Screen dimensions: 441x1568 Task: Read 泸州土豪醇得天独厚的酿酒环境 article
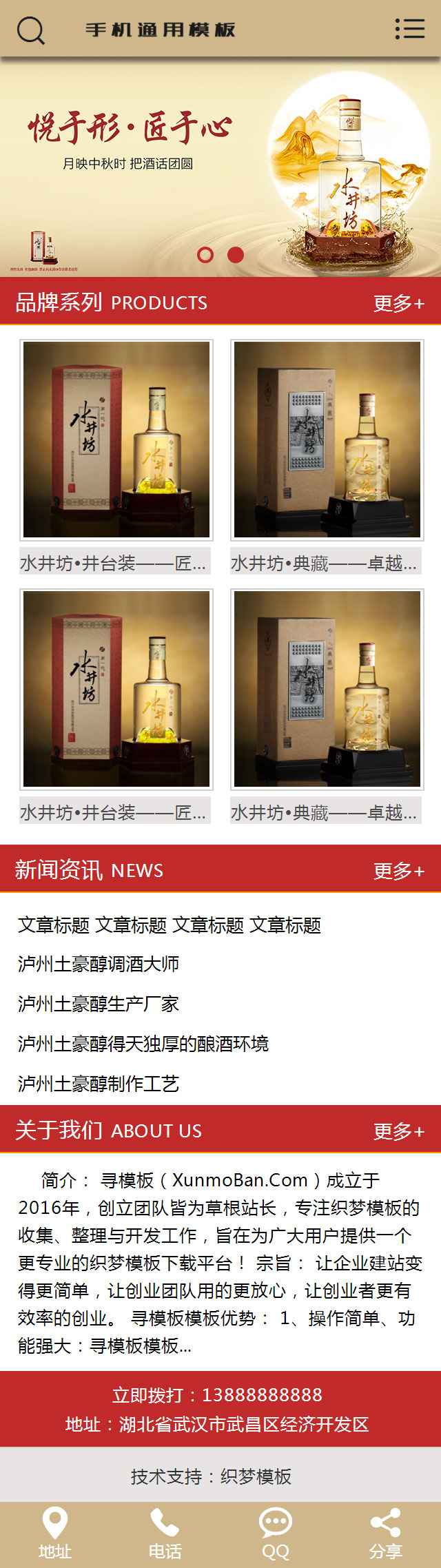coord(143,1044)
